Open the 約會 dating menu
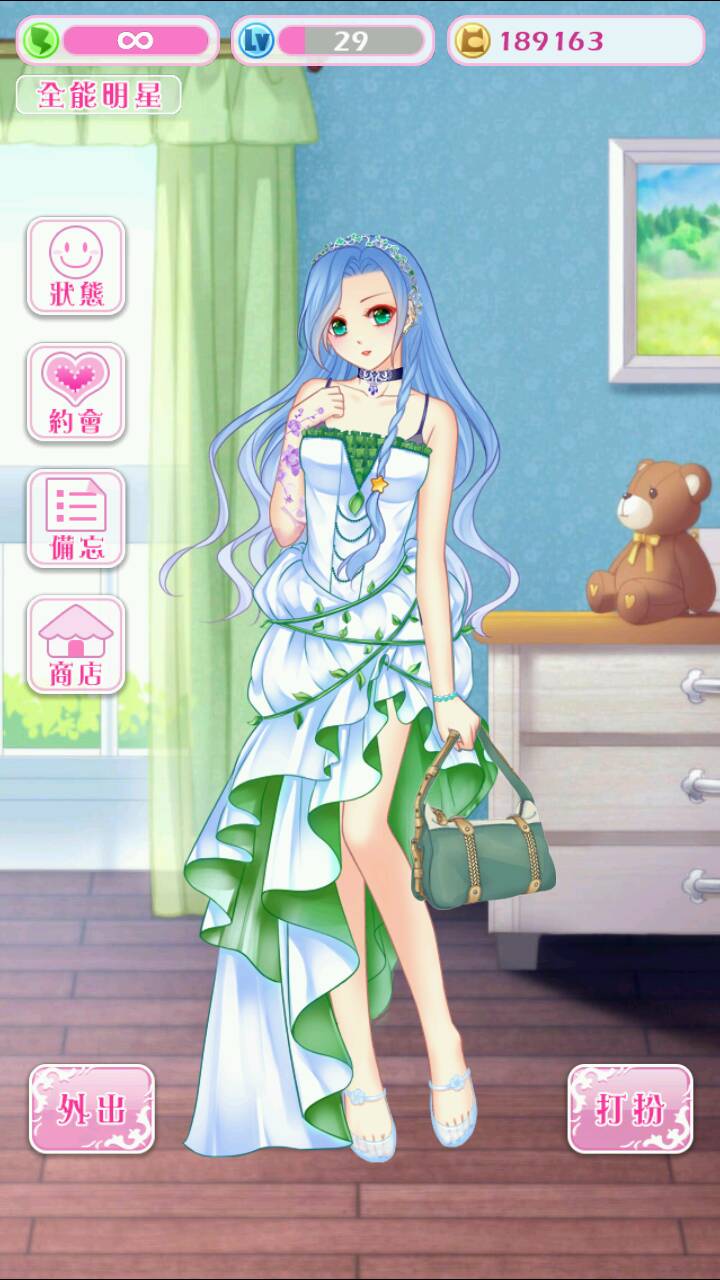The height and width of the screenshot is (1280, 720). (76, 392)
